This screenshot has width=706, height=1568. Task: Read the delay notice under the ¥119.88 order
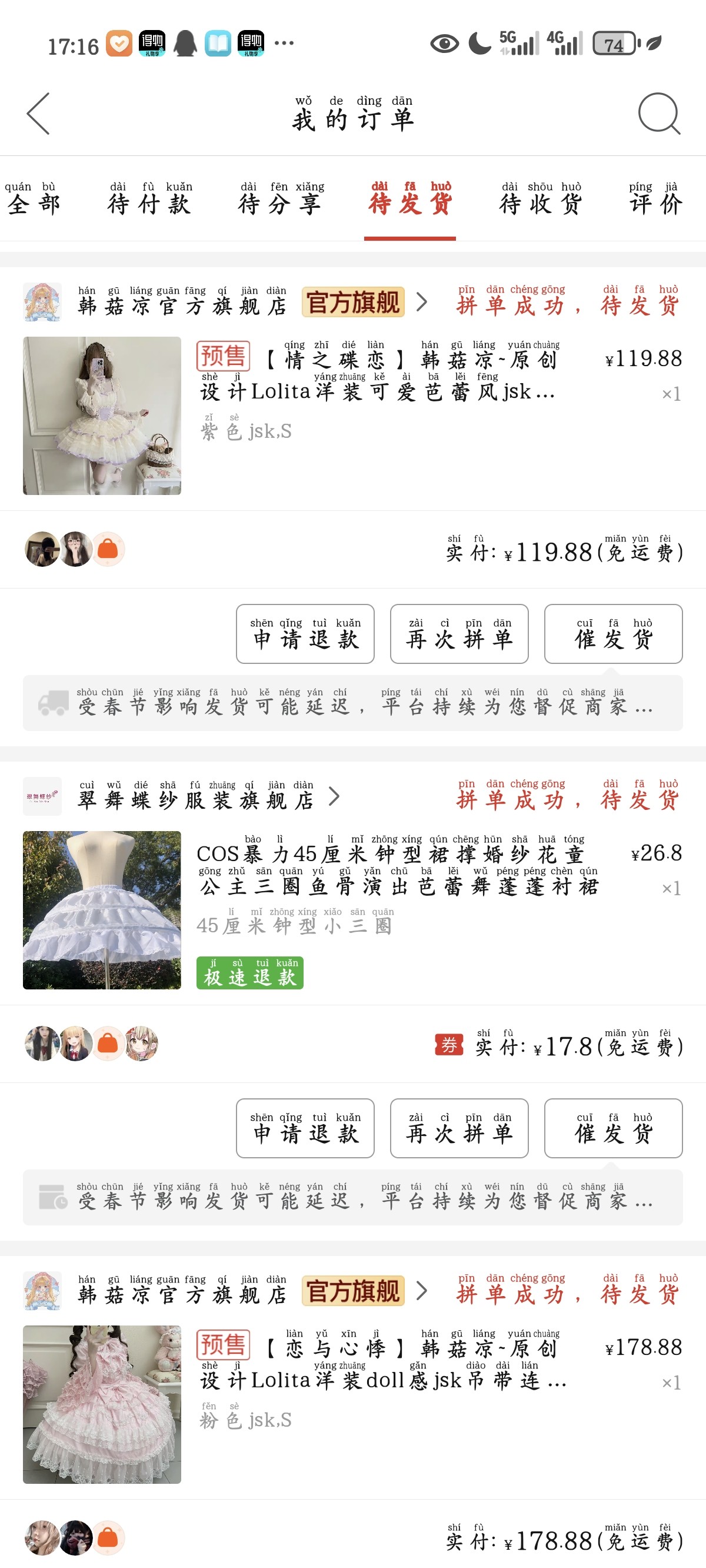[353, 703]
